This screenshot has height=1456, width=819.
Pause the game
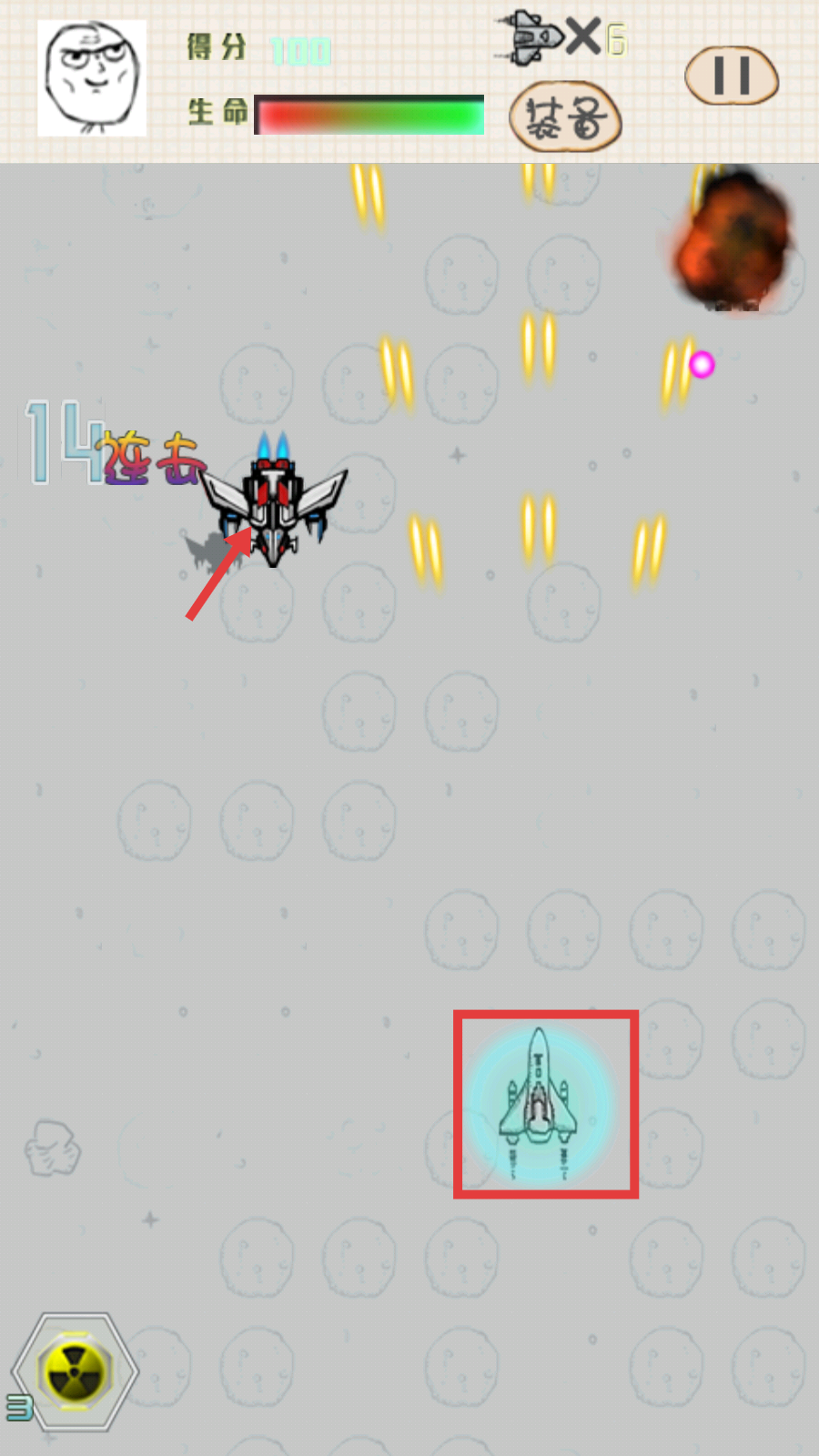point(732,76)
